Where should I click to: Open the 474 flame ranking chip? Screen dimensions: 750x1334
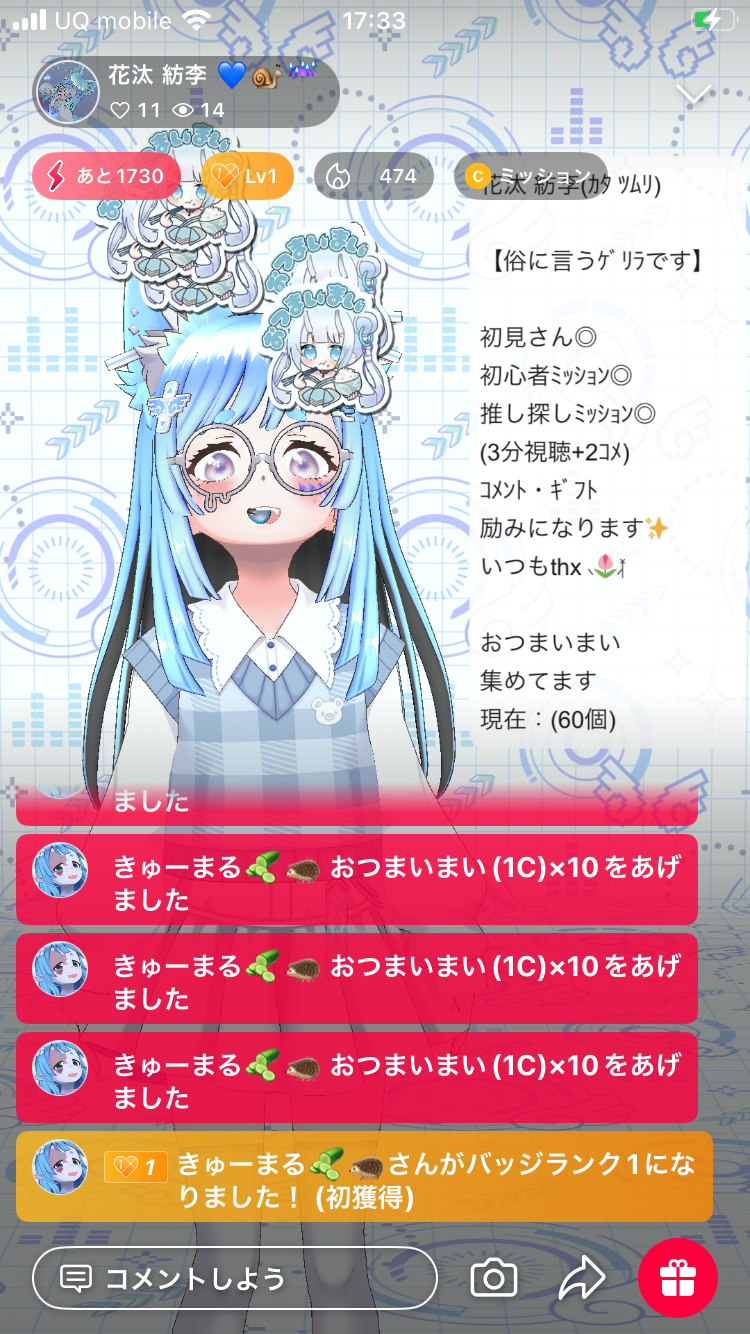pos(374,177)
